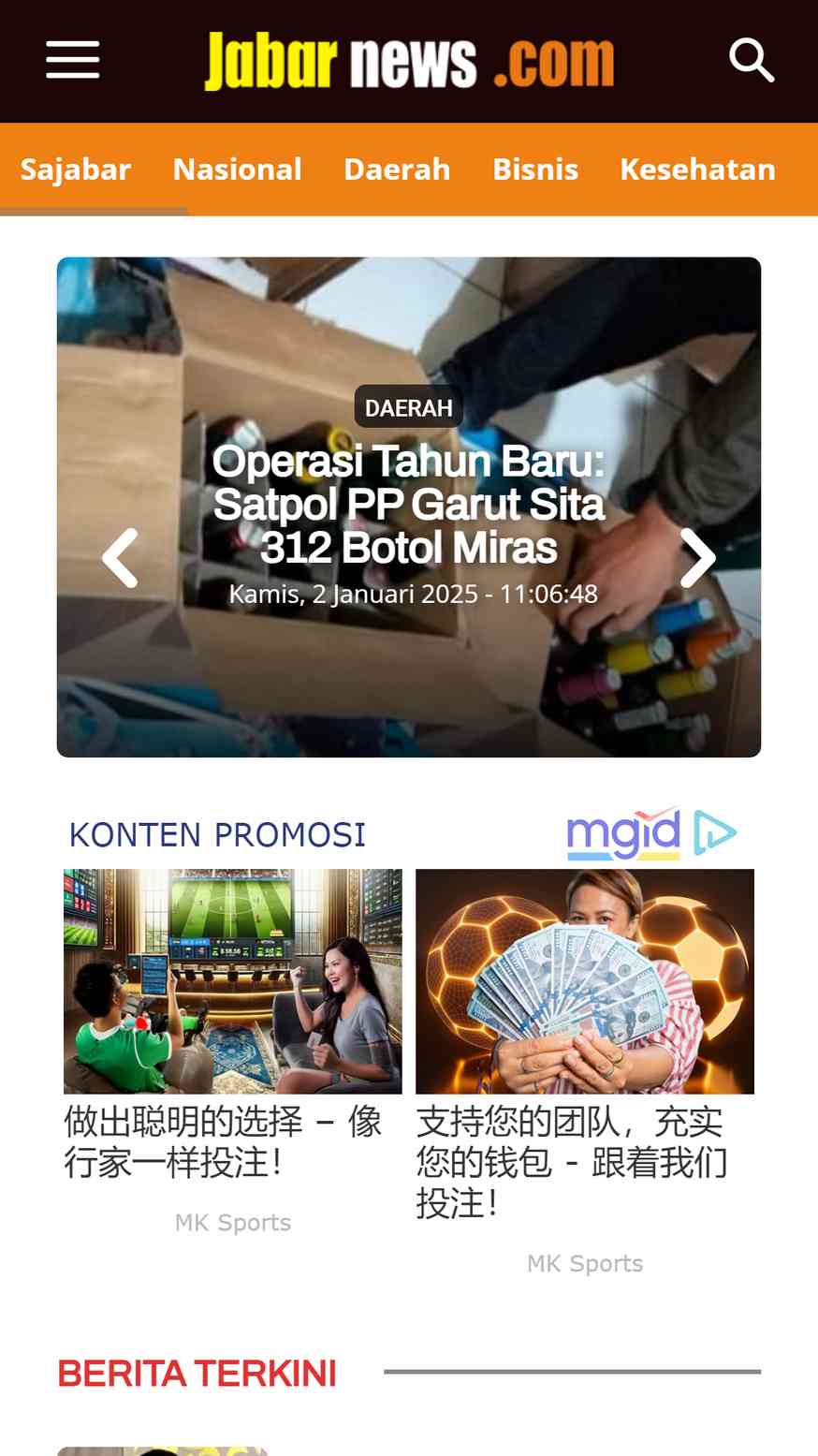Screen dimensions: 818x1456
Task: Open the search magnifier icon
Action: pyautogui.click(x=752, y=61)
